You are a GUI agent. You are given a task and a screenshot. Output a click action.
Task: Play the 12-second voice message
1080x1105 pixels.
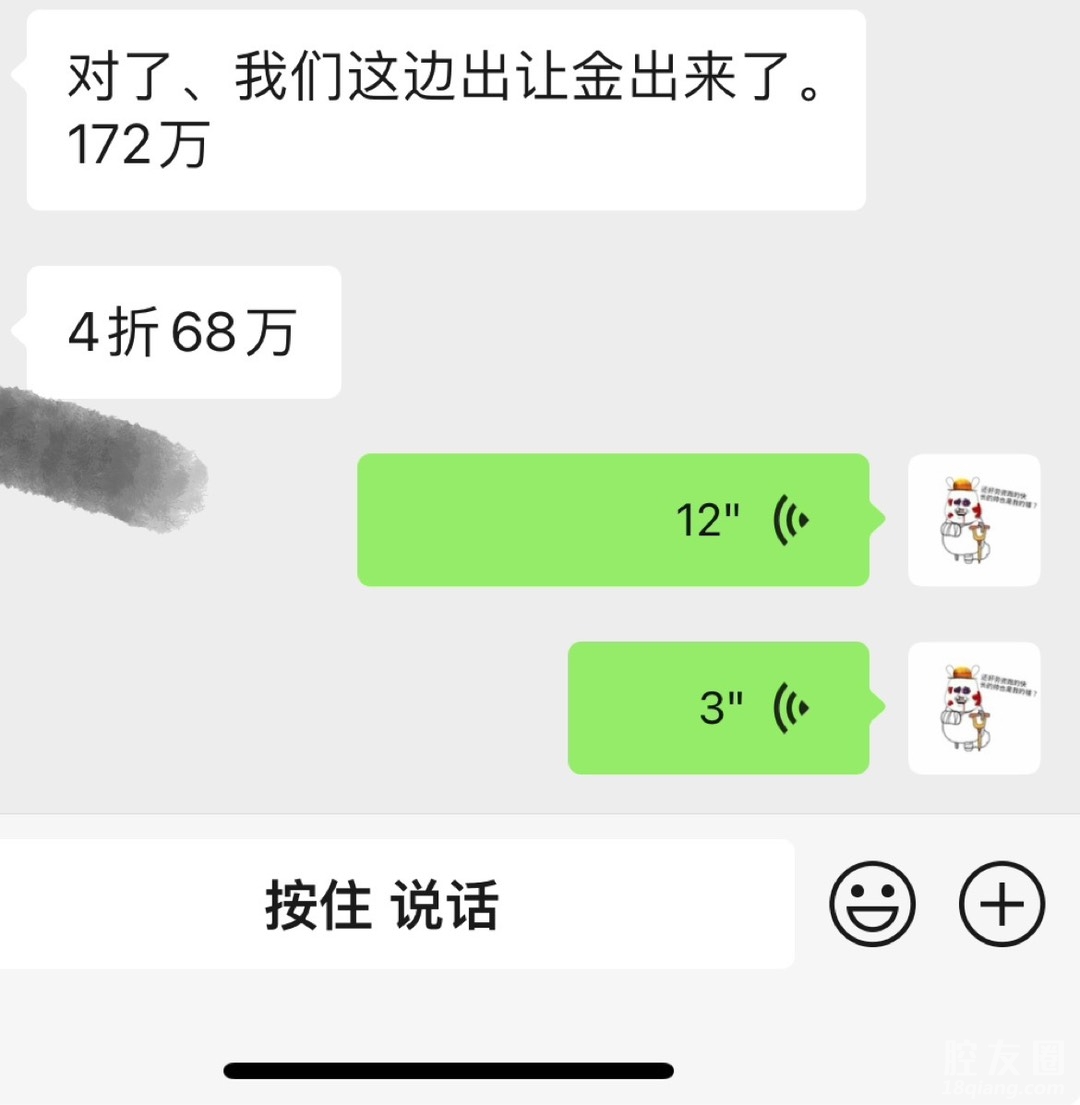pyautogui.click(x=612, y=520)
